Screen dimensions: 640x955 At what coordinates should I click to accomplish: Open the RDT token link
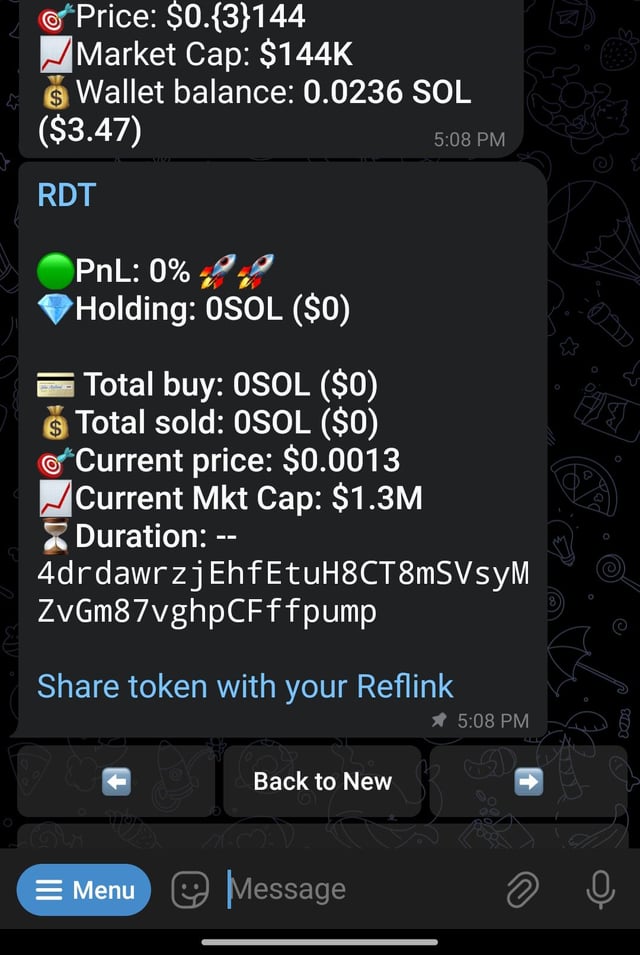(x=66, y=194)
